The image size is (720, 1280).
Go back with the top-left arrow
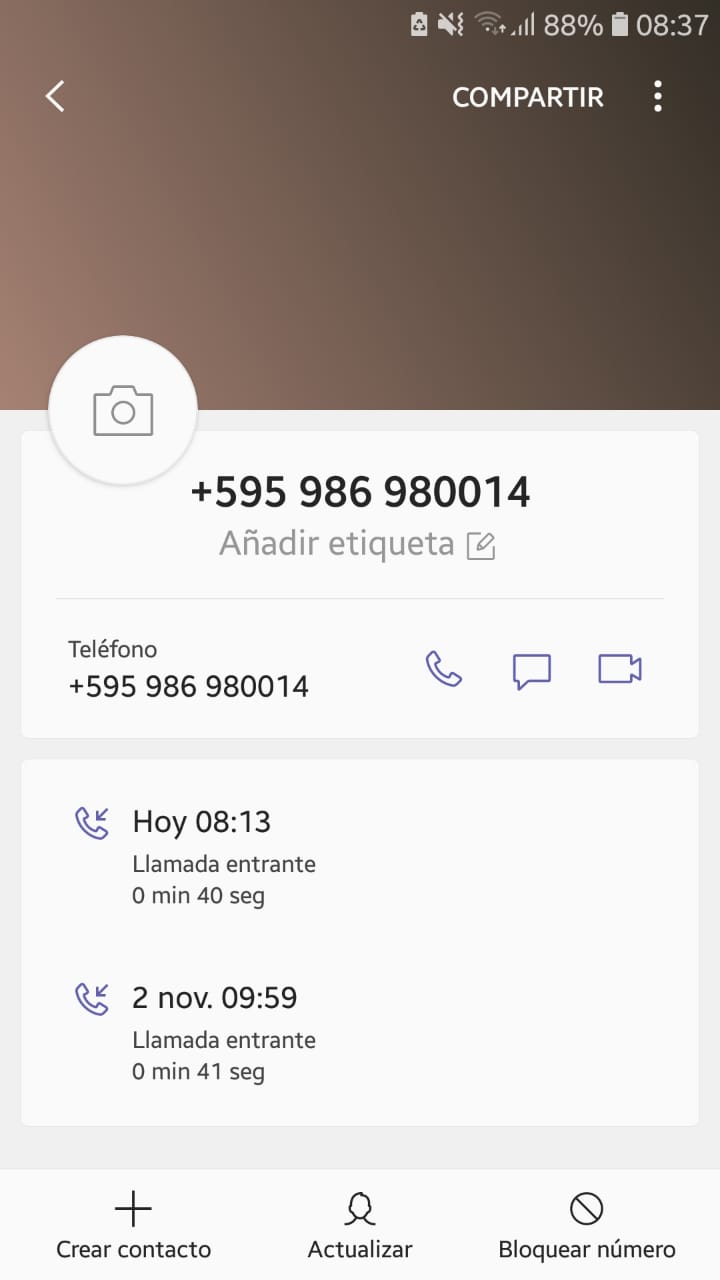point(55,96)
